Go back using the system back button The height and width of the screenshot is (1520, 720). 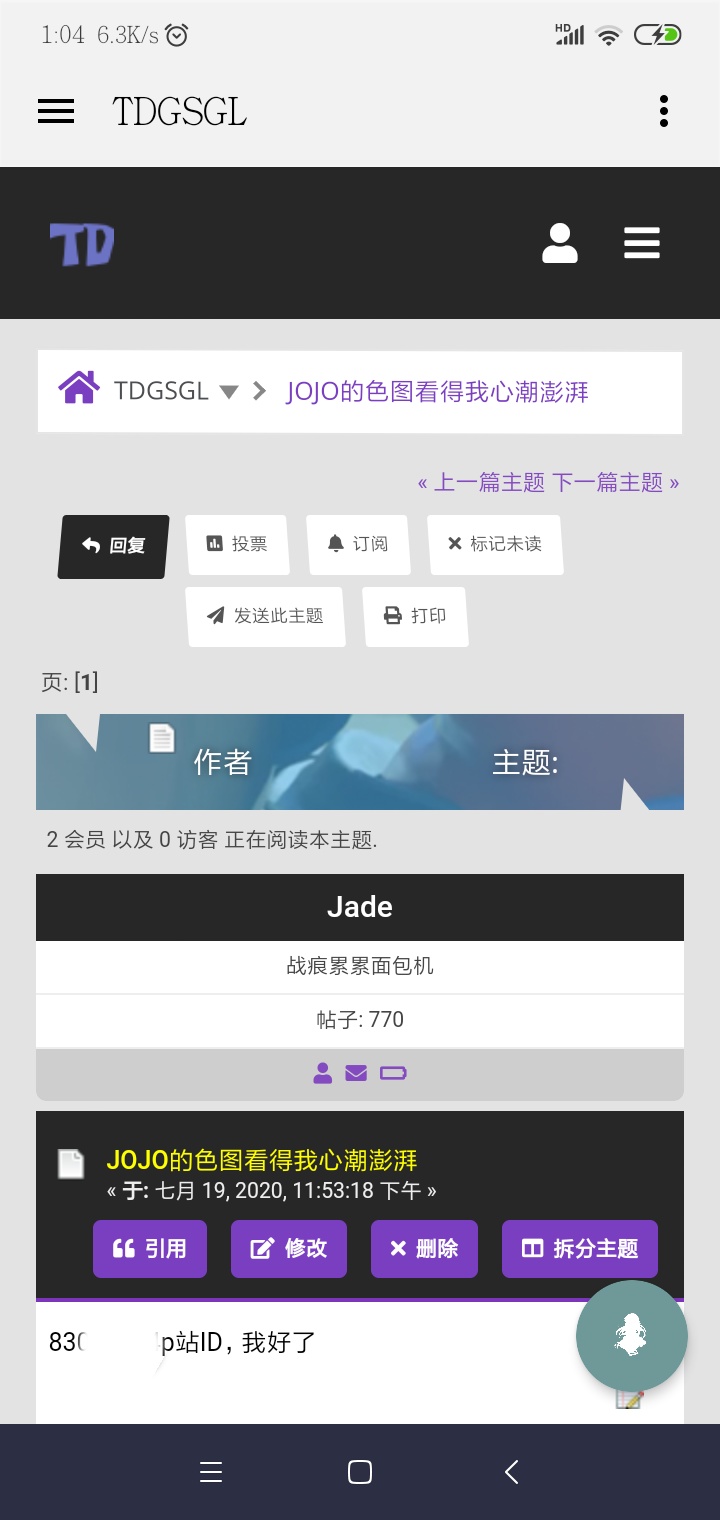(511, 1471)
